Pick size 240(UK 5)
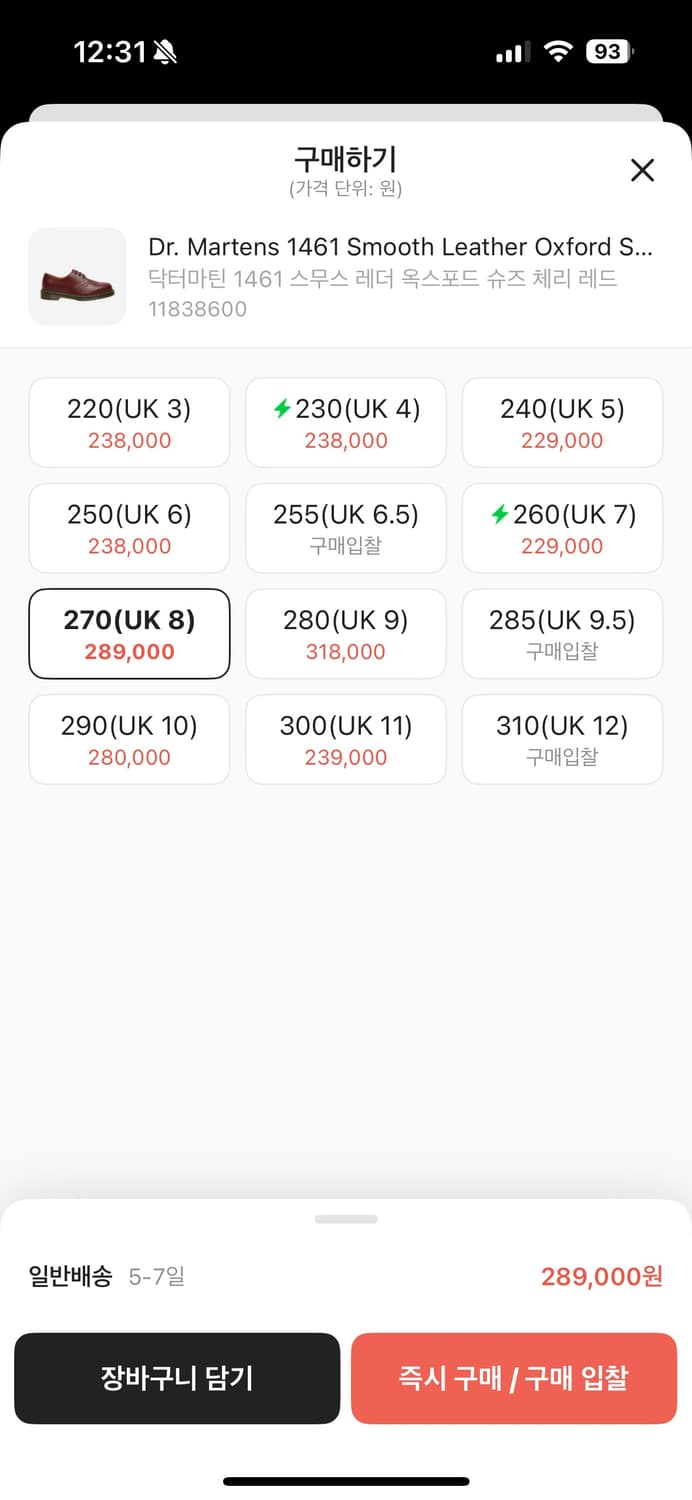The image size is (692, 1500). point(562,423)
